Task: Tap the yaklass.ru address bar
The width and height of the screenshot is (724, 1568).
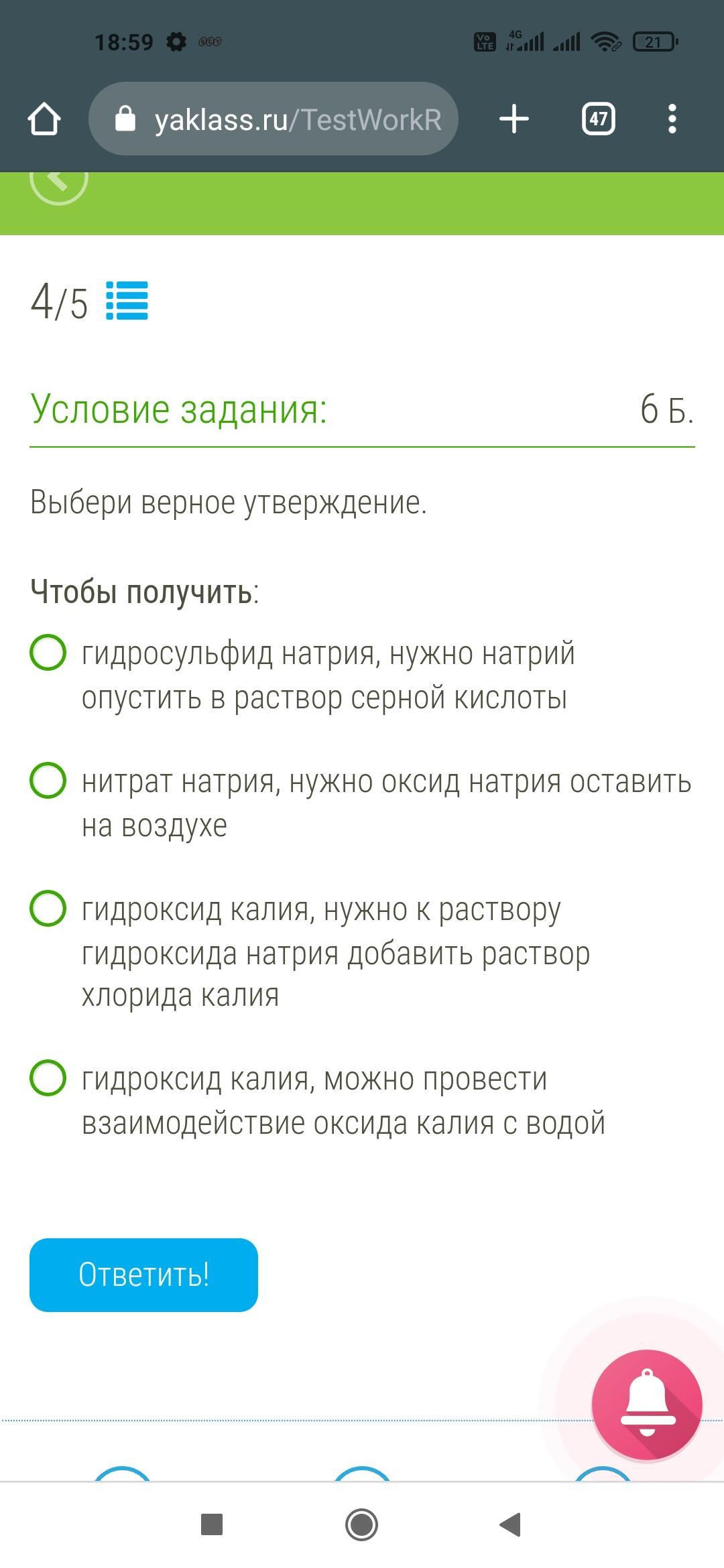Action: (274, 119)
